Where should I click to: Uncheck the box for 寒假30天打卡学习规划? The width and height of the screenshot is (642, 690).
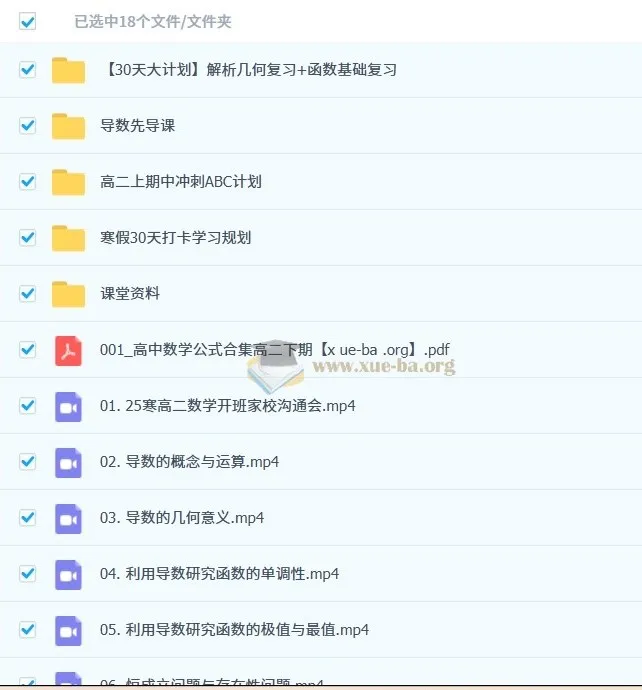click(x=28, y=238)
